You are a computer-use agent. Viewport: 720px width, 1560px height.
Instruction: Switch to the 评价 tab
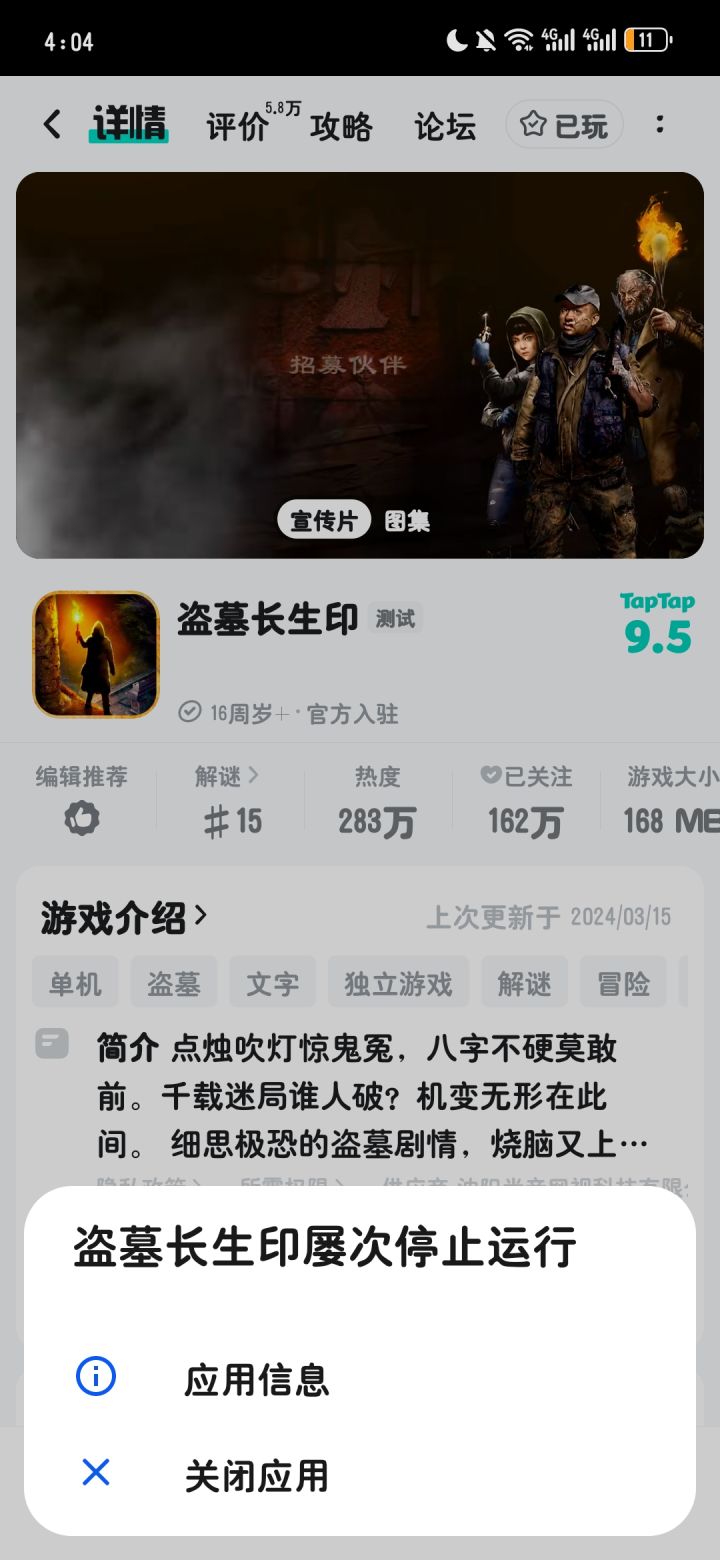coord(236,127)
